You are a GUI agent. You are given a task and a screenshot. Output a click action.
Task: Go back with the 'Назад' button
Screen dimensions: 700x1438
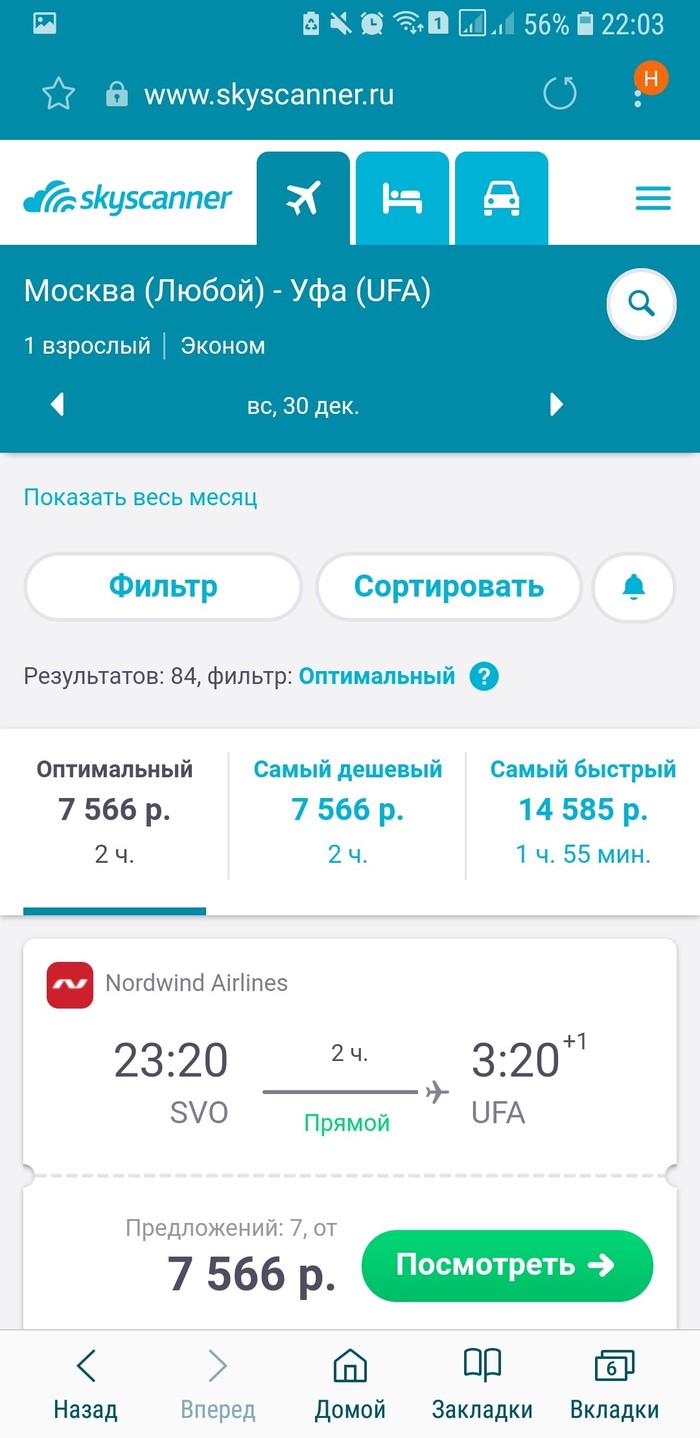pos(86,1384)
